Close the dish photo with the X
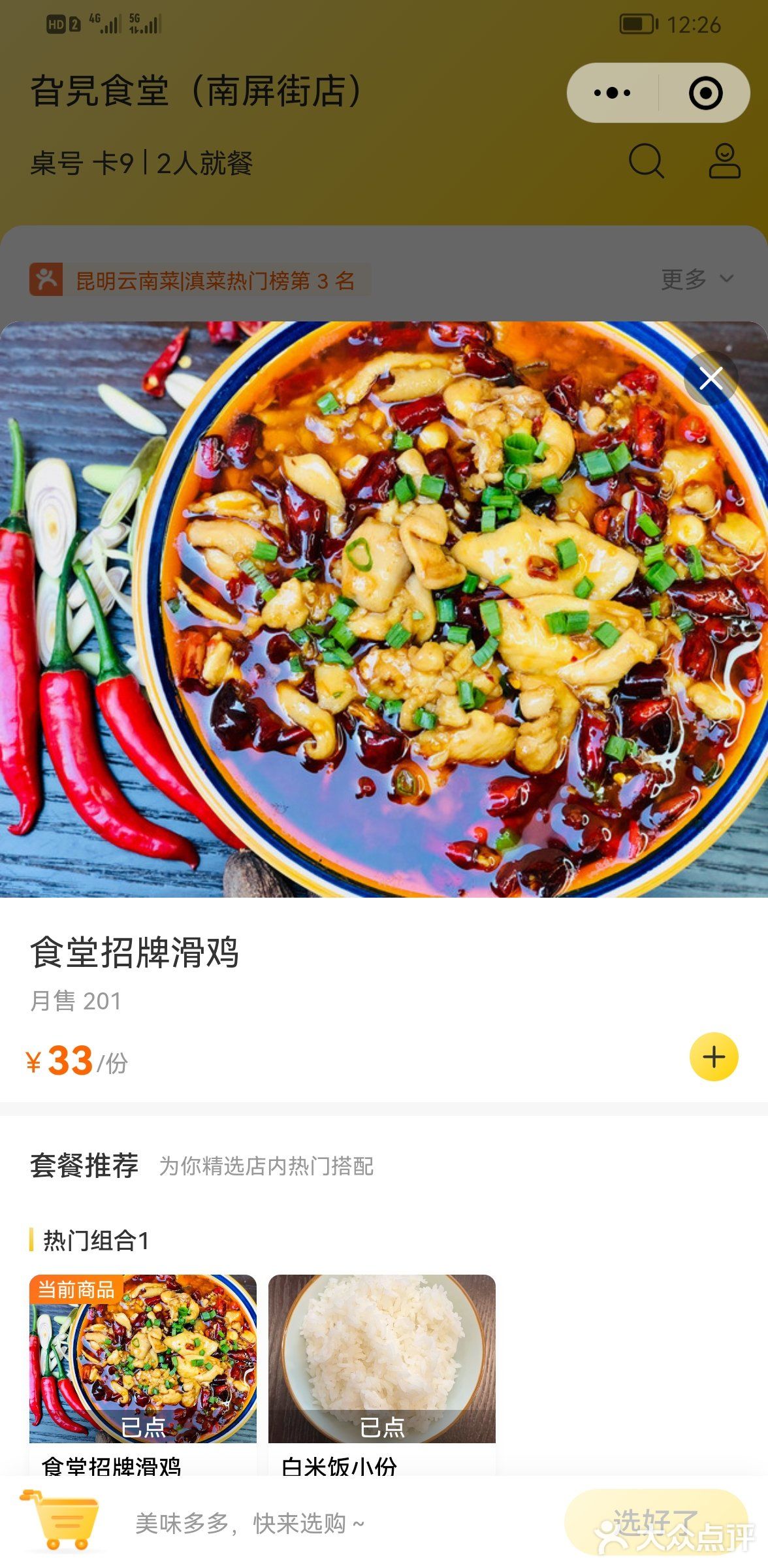The image size is (768, 1568). (709, 378)
